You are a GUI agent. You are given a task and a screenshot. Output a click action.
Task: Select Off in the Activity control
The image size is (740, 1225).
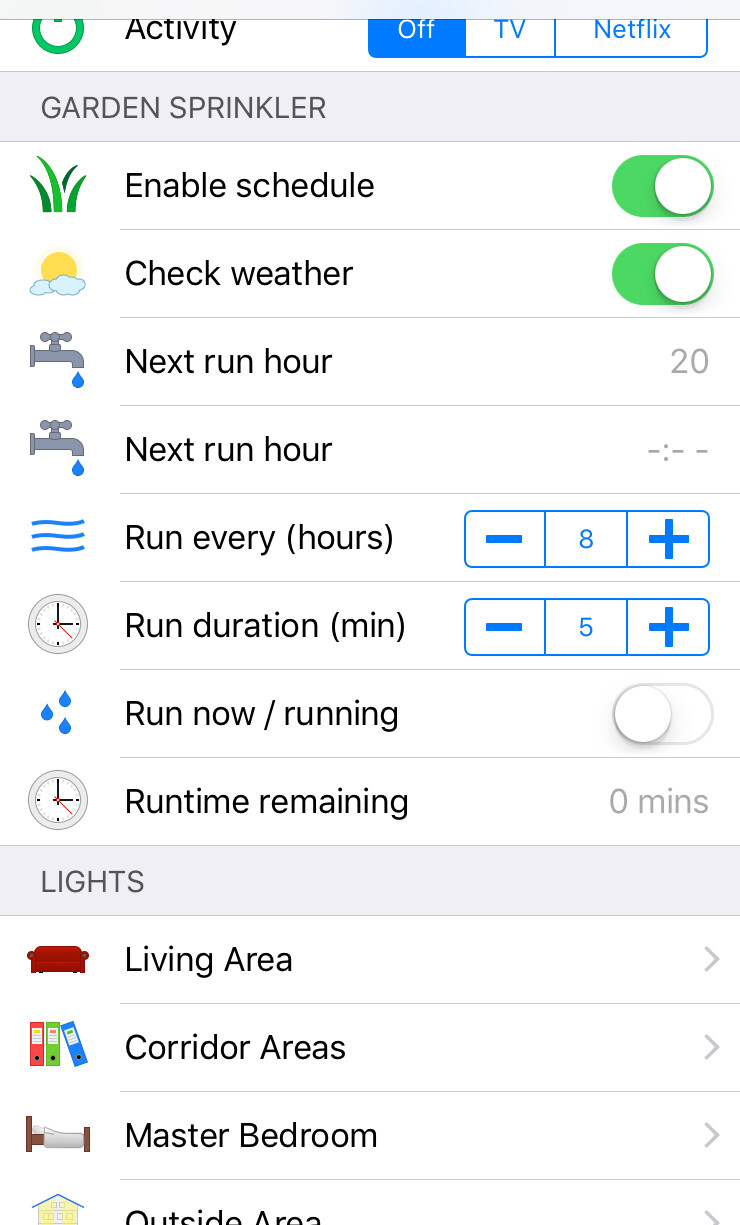(417, 32)
